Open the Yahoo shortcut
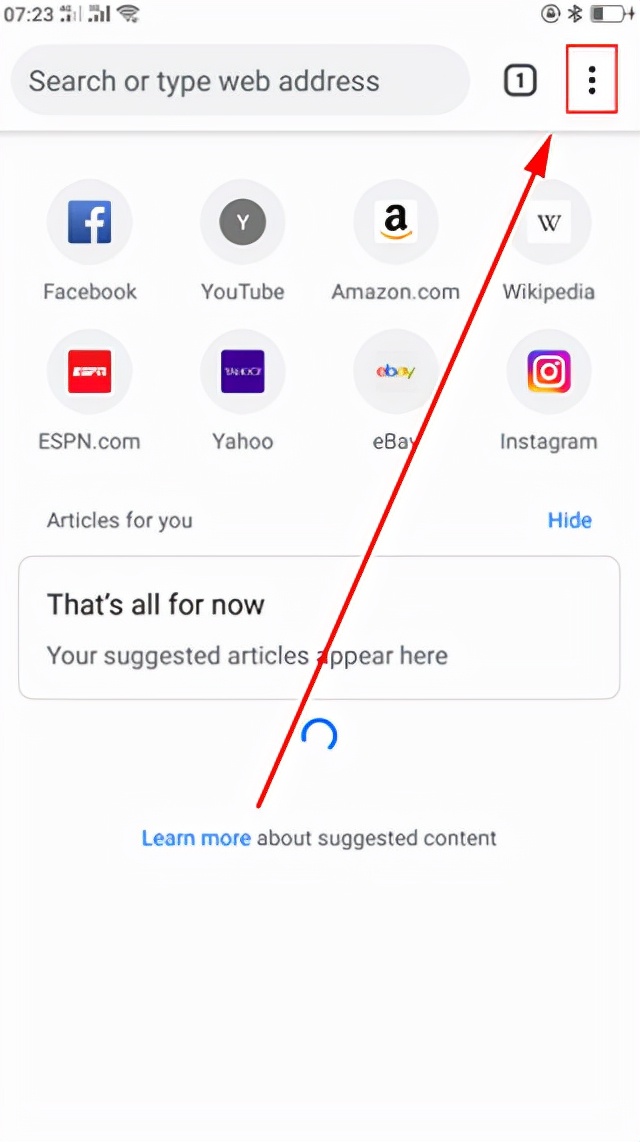 243,372
